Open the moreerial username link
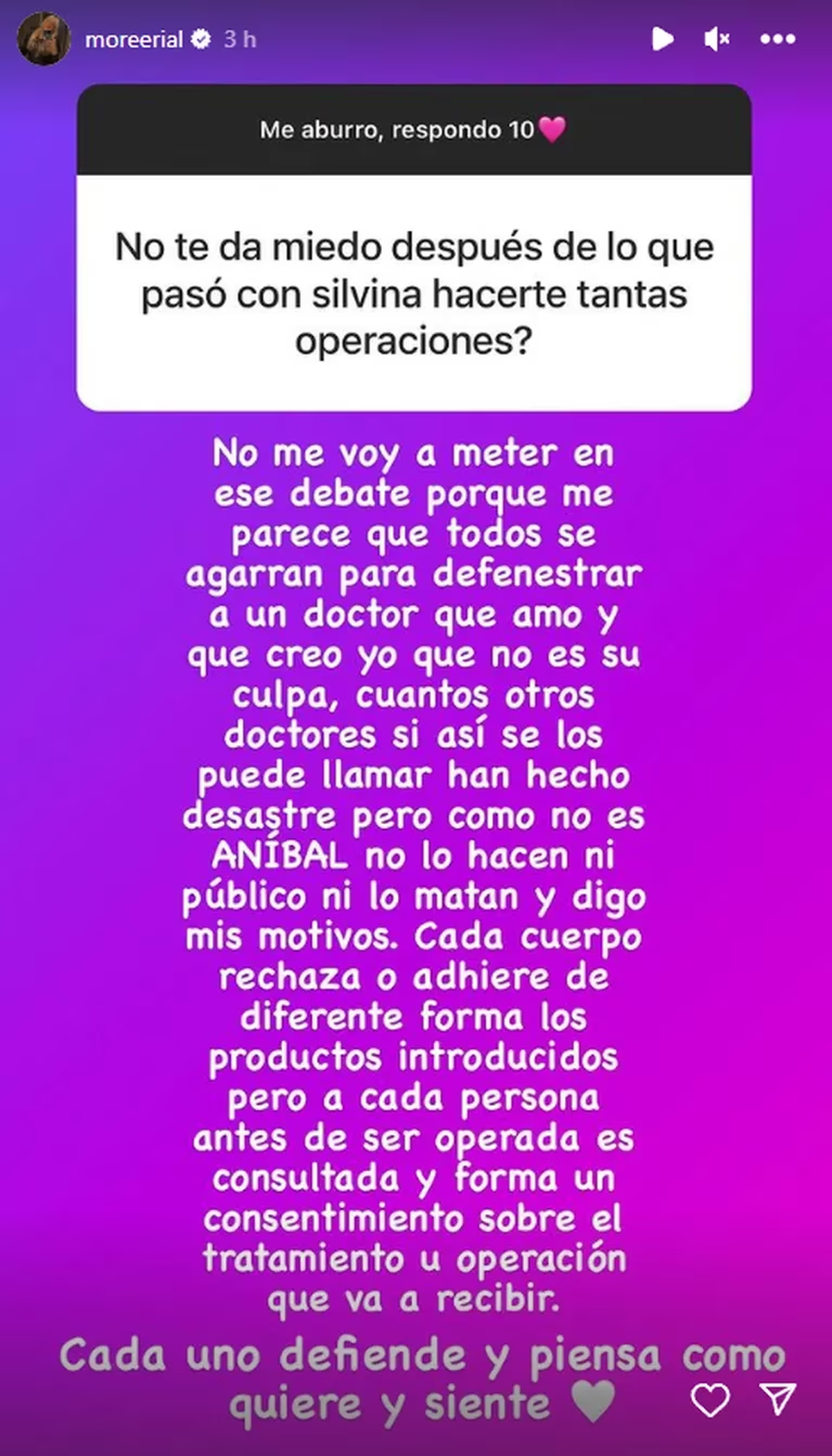 [x=134, y=40]
